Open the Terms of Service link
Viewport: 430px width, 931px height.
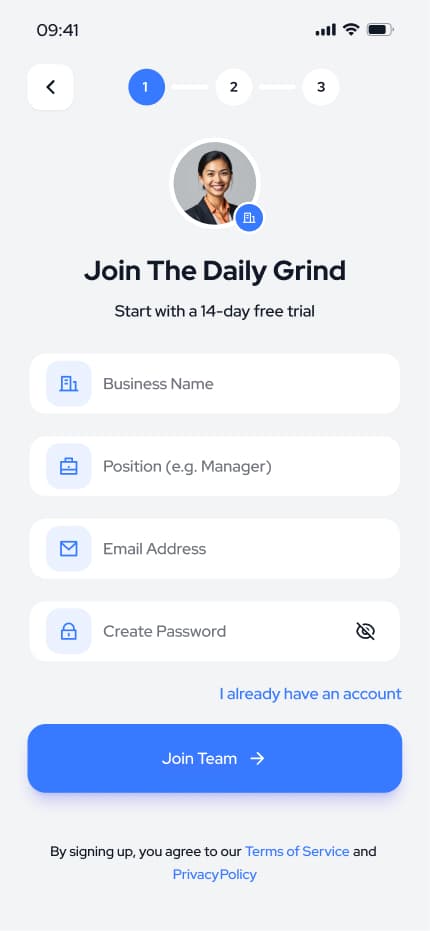pos(297,851)
